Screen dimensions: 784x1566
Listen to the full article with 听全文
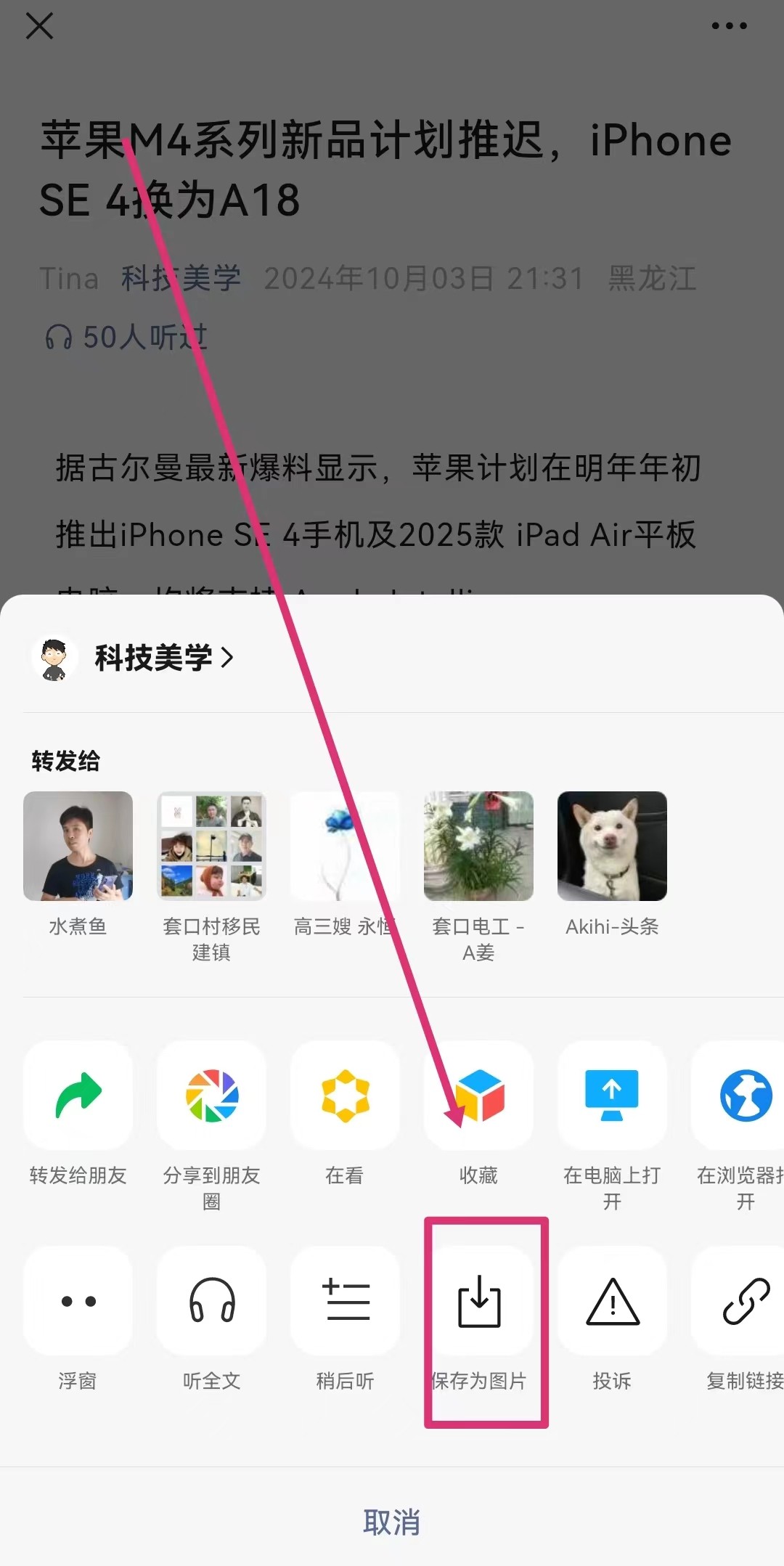[x=211, y=1301]
